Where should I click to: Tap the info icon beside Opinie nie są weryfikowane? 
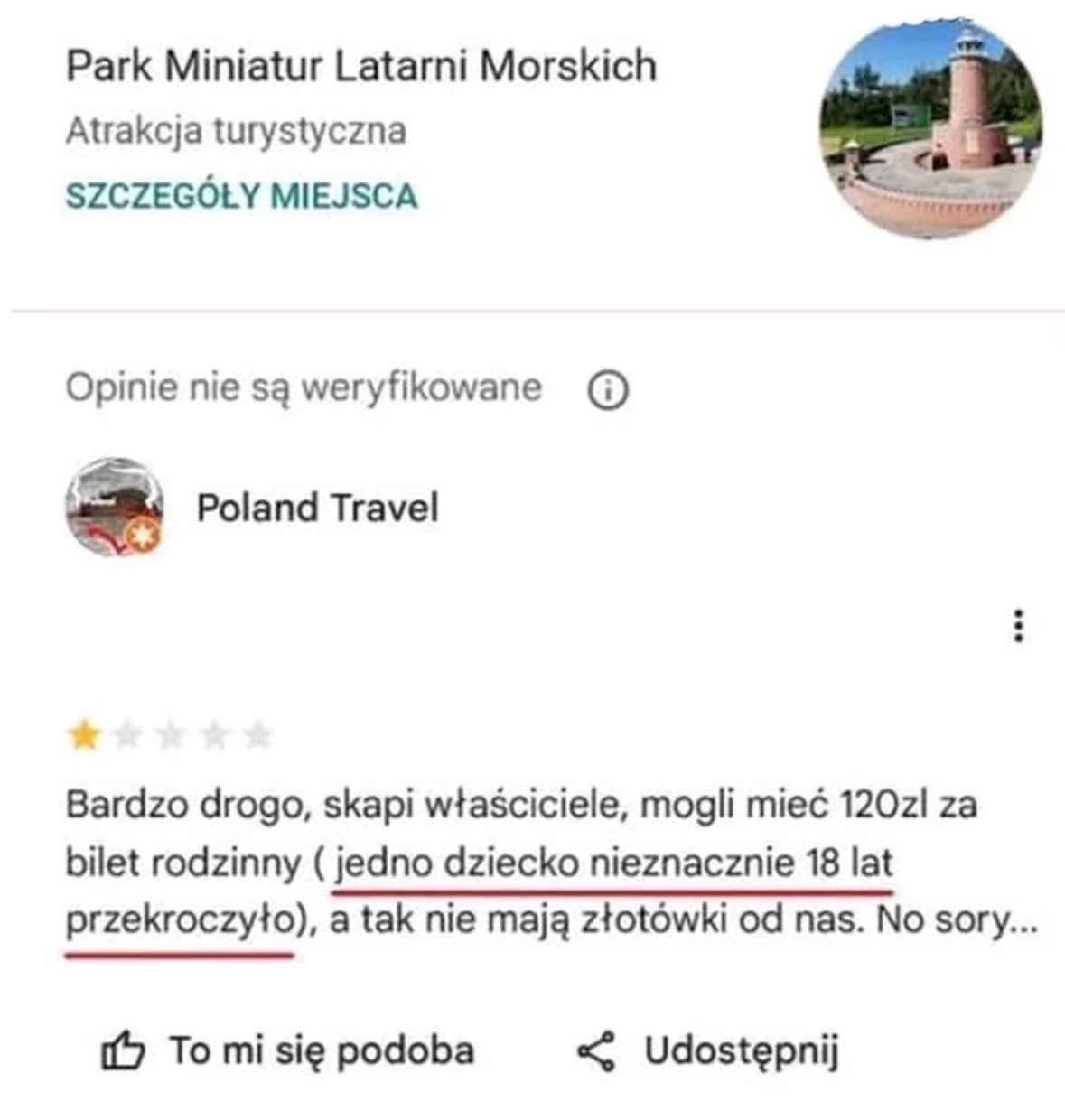click(608, 390)
